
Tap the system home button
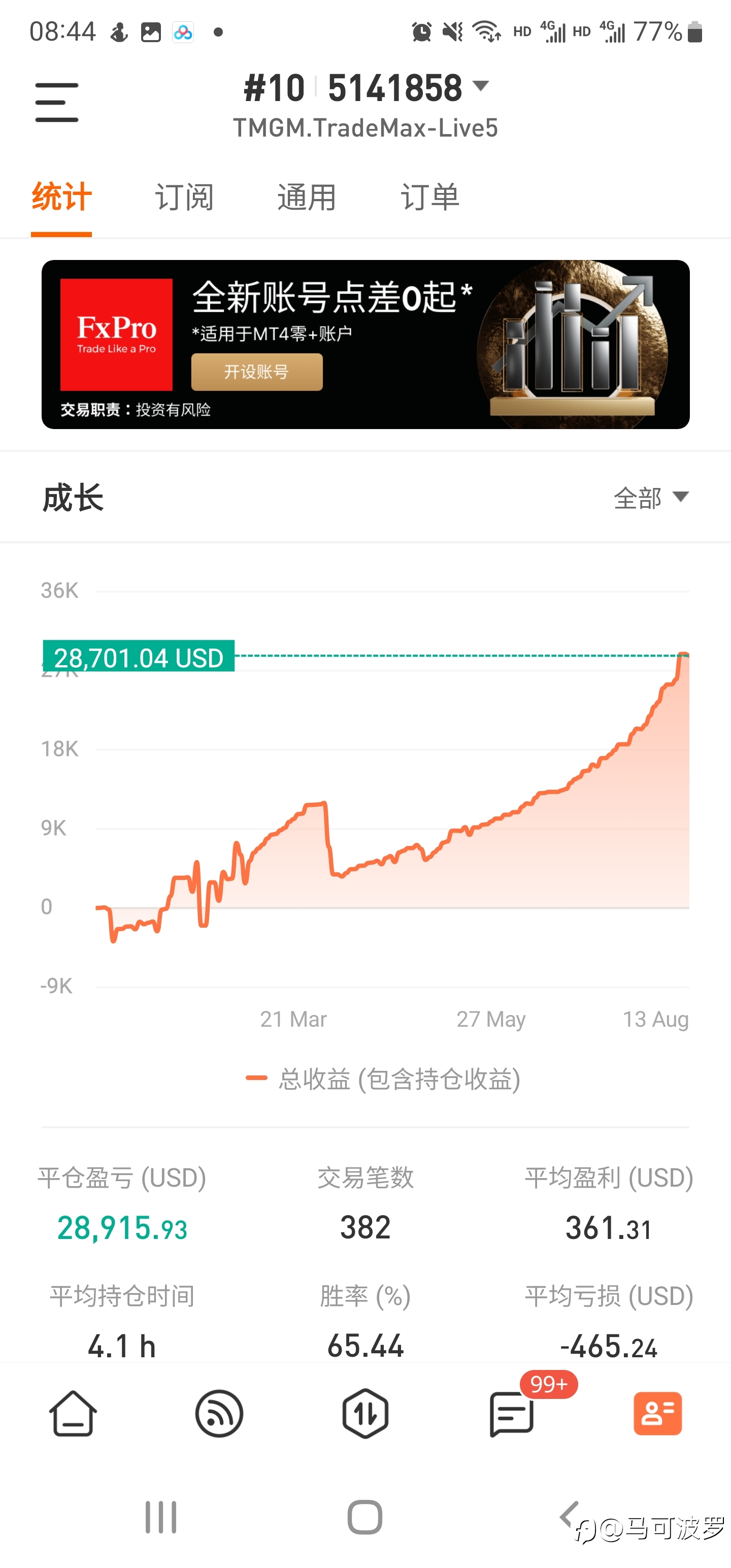pyautogui.click(x=365, y=1517)
